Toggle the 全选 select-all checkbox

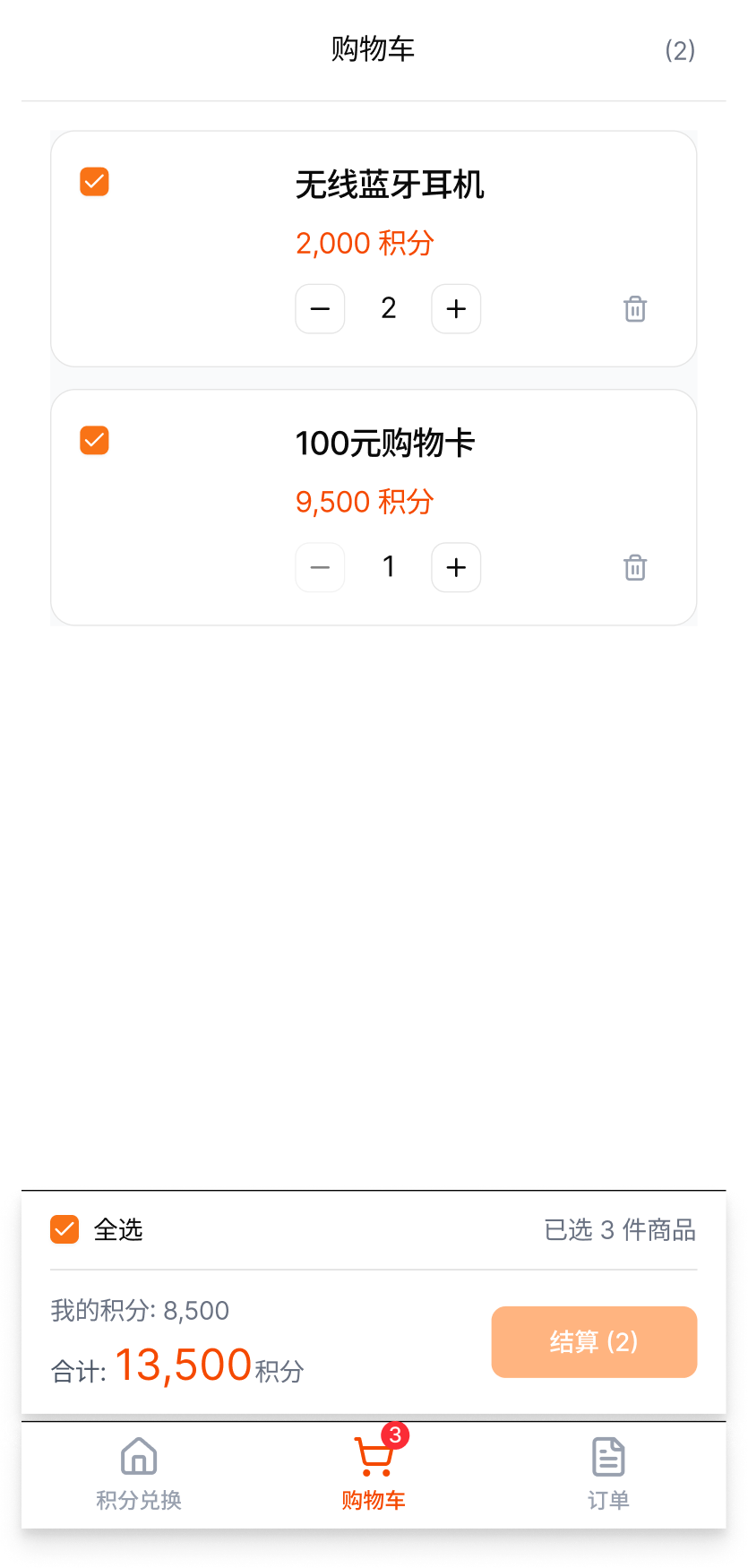[64, 1229]
